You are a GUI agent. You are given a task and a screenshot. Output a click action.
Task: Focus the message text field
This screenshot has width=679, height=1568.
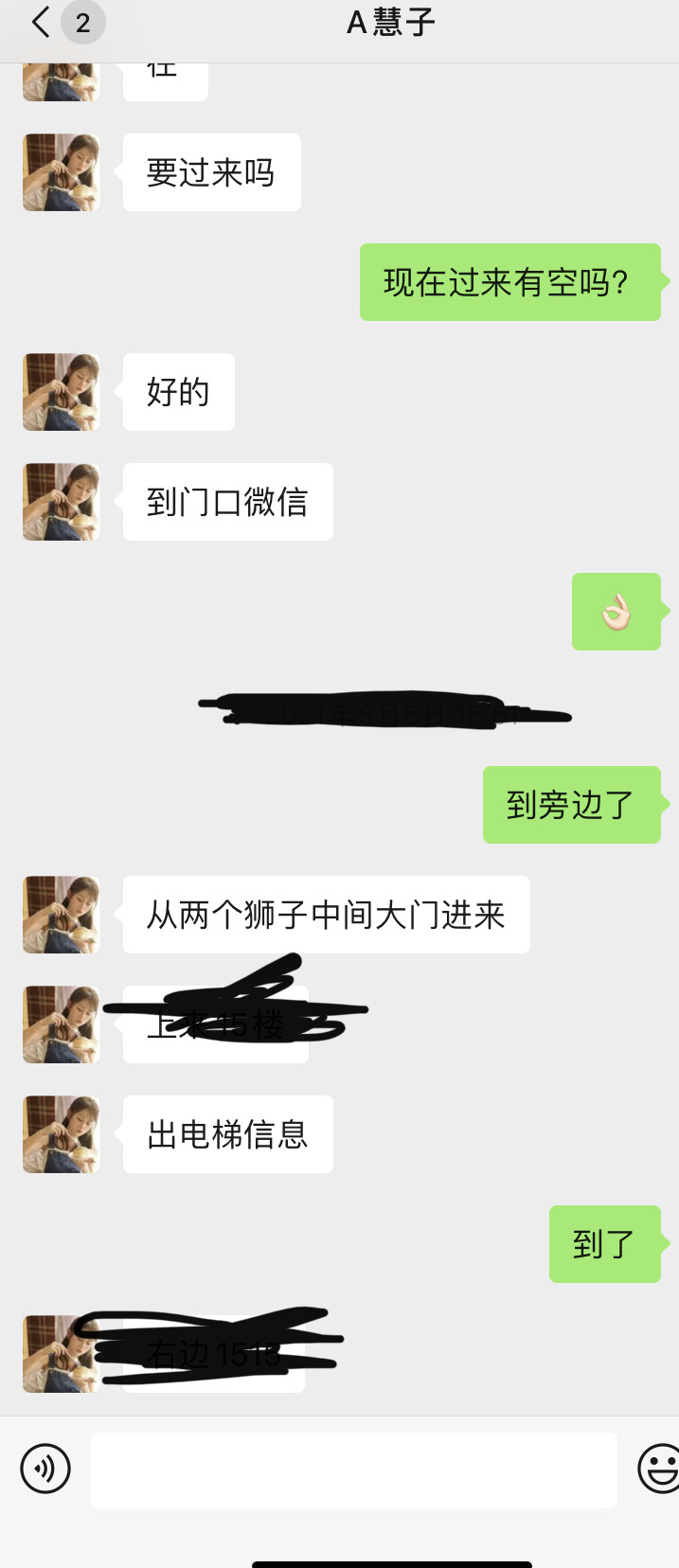click(x=353, y=1470)
